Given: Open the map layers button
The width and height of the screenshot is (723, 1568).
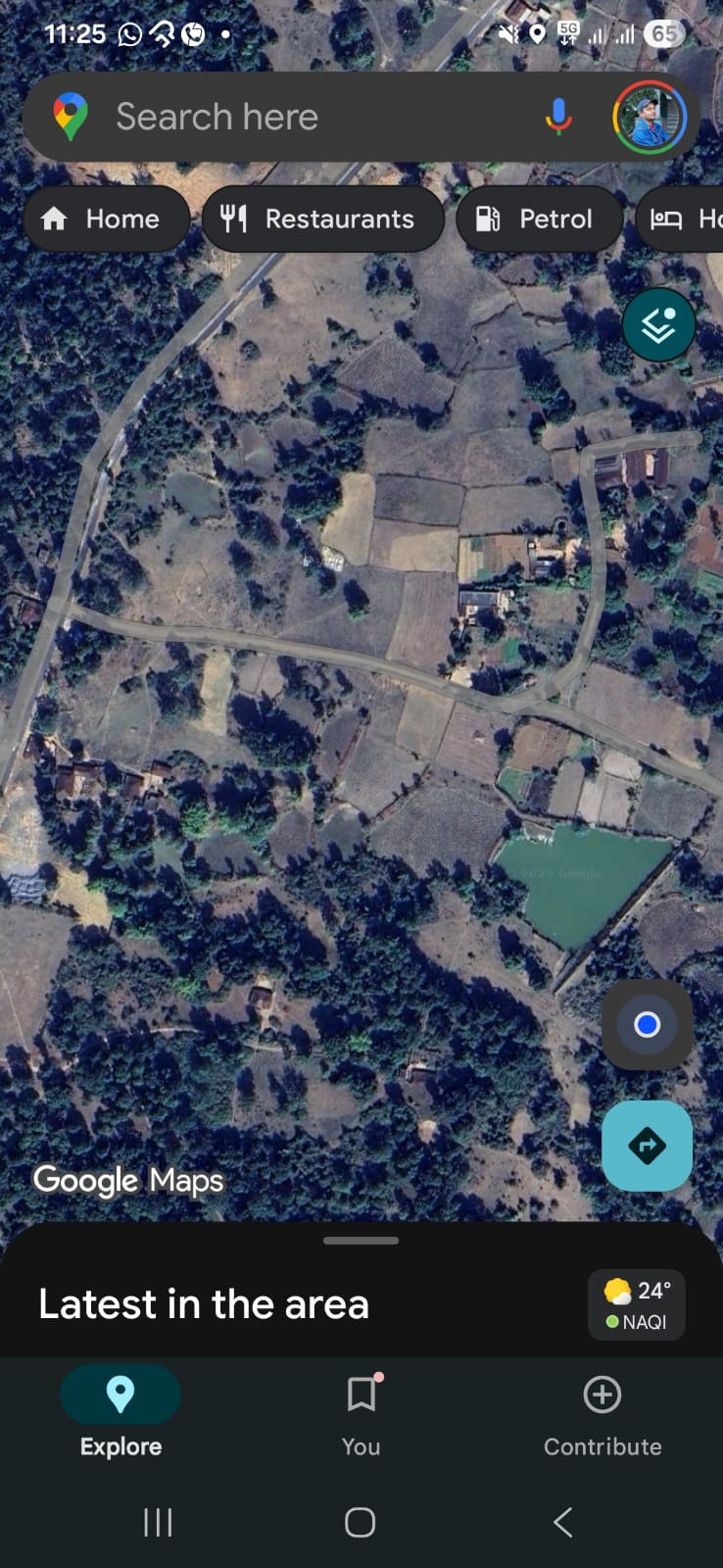Looking at the screenshot, I should (658, 324).
